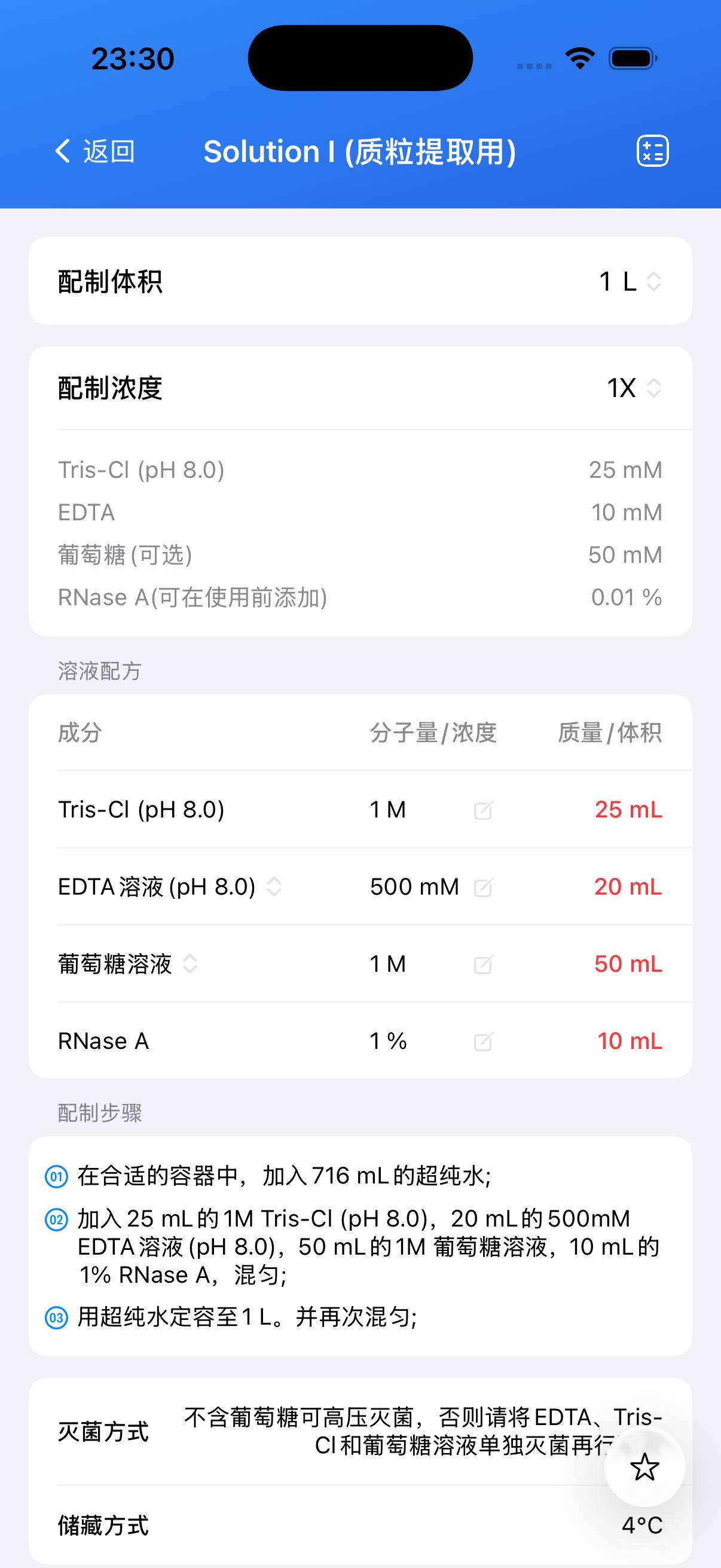Screen dimensions: 721x1568
Task: Click the edit icon beside EDTA 500 mM
Action: coord(482,887)
